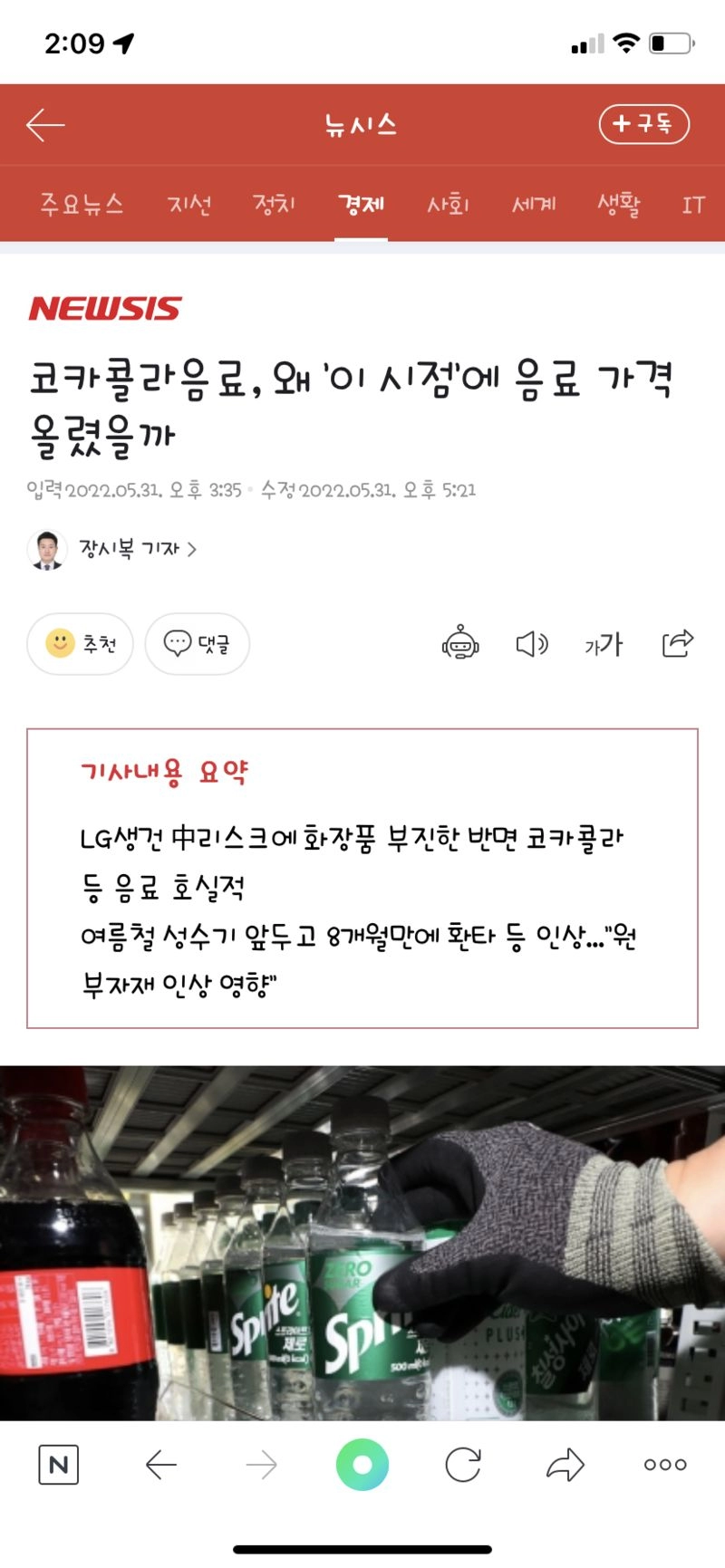This screenshot has height=1568, width=725.
Task: Select the 경제 tab
Action: pos(361,205)
